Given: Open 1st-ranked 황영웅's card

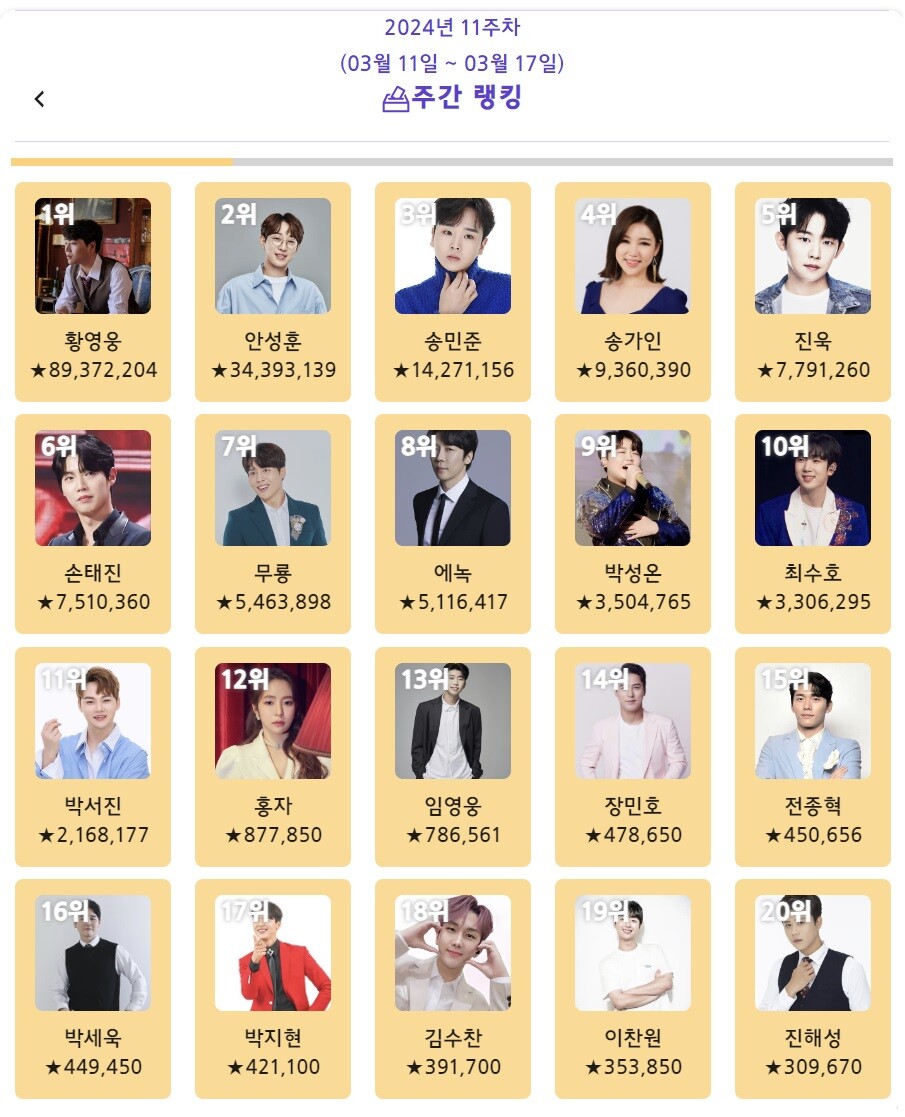Looking at the screenshot, I should point(93,291).
